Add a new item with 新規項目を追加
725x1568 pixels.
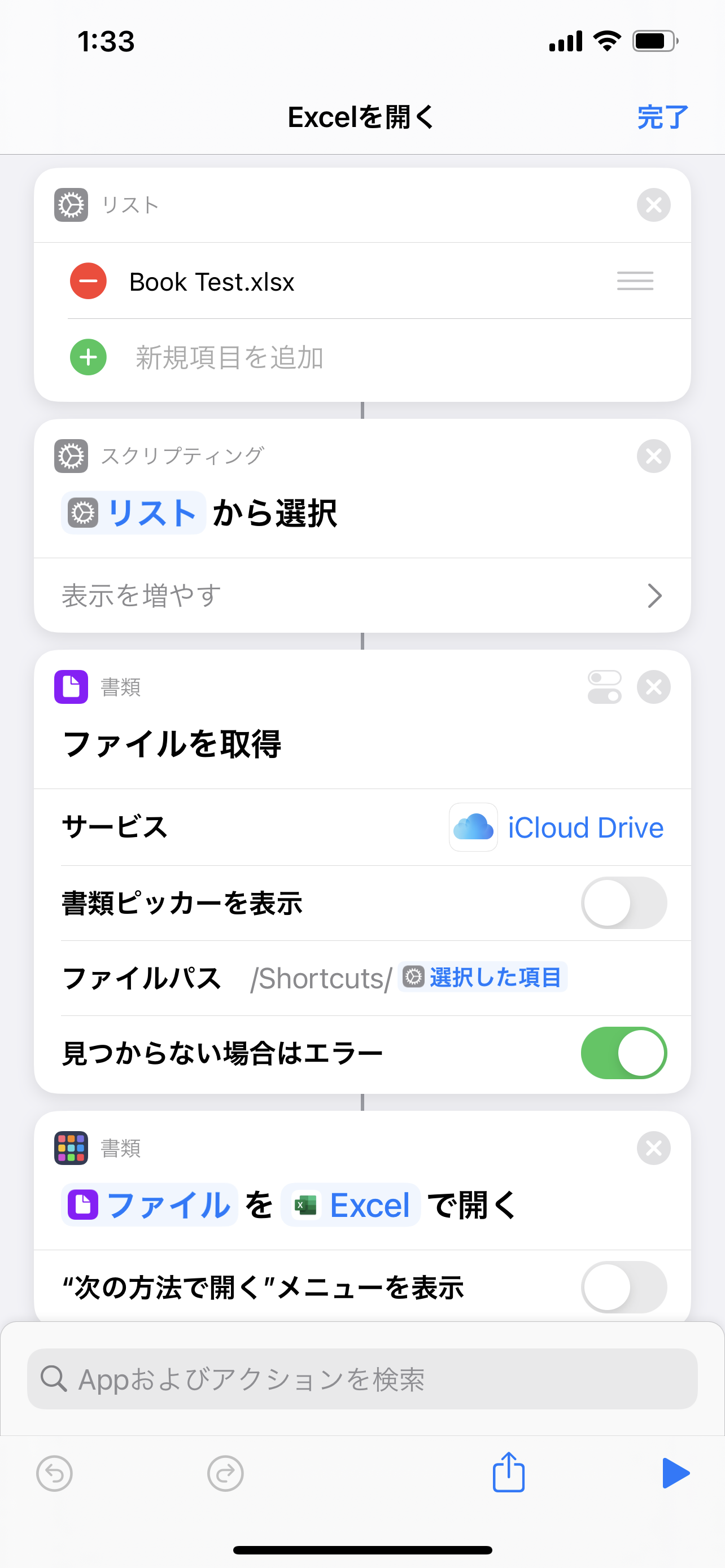pos(229,357)
